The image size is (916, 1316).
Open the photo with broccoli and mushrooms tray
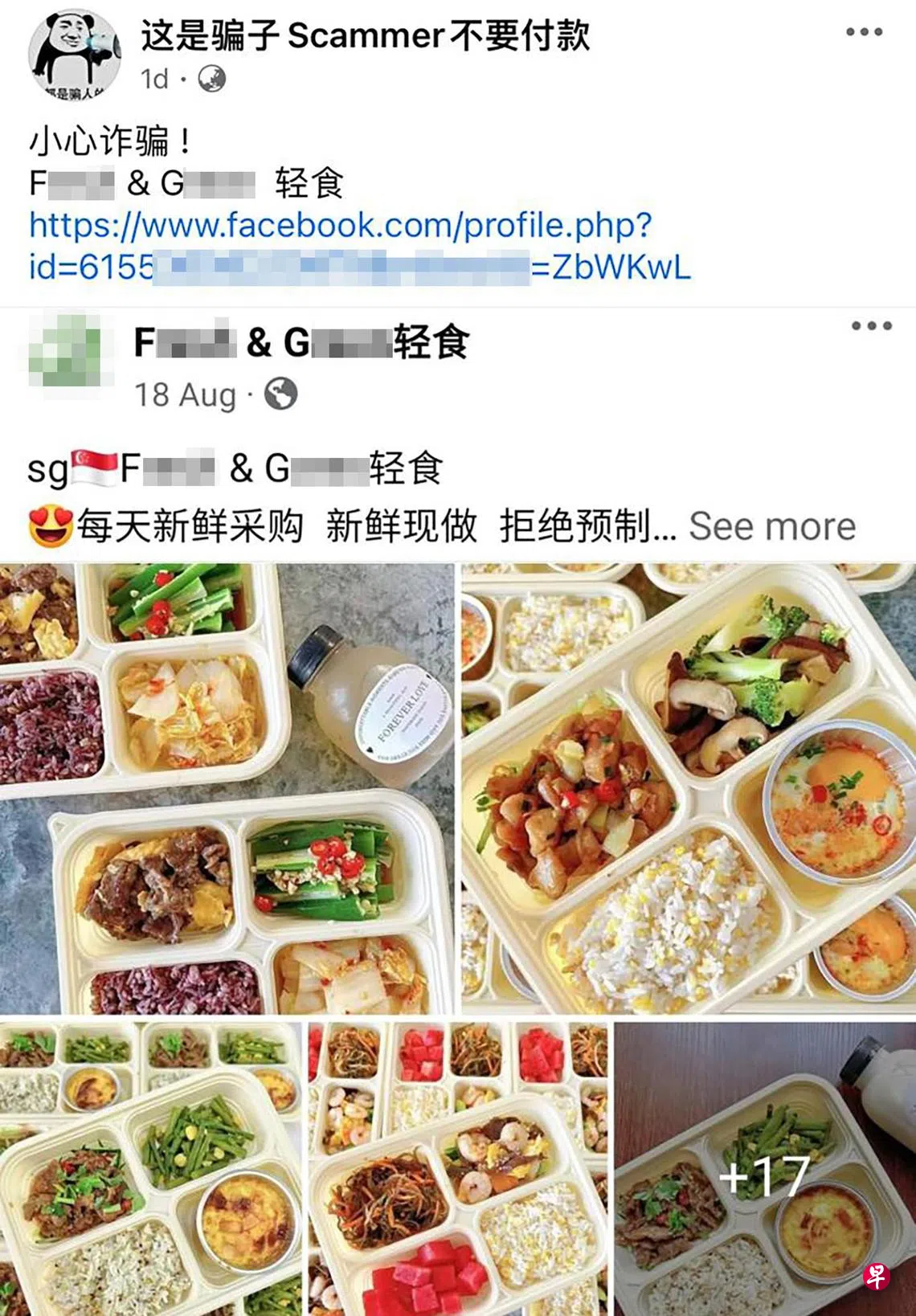point(688,787)
